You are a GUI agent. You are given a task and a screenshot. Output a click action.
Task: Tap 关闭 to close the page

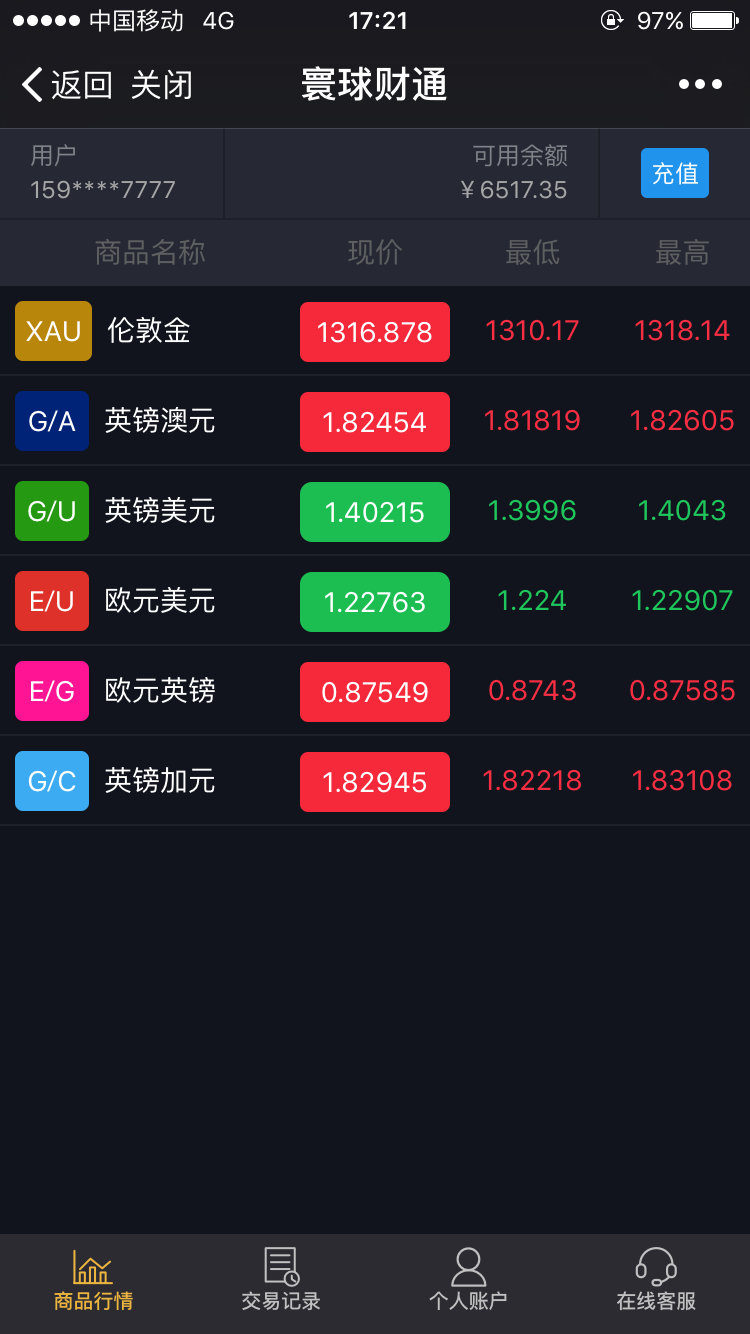point(161,85)
